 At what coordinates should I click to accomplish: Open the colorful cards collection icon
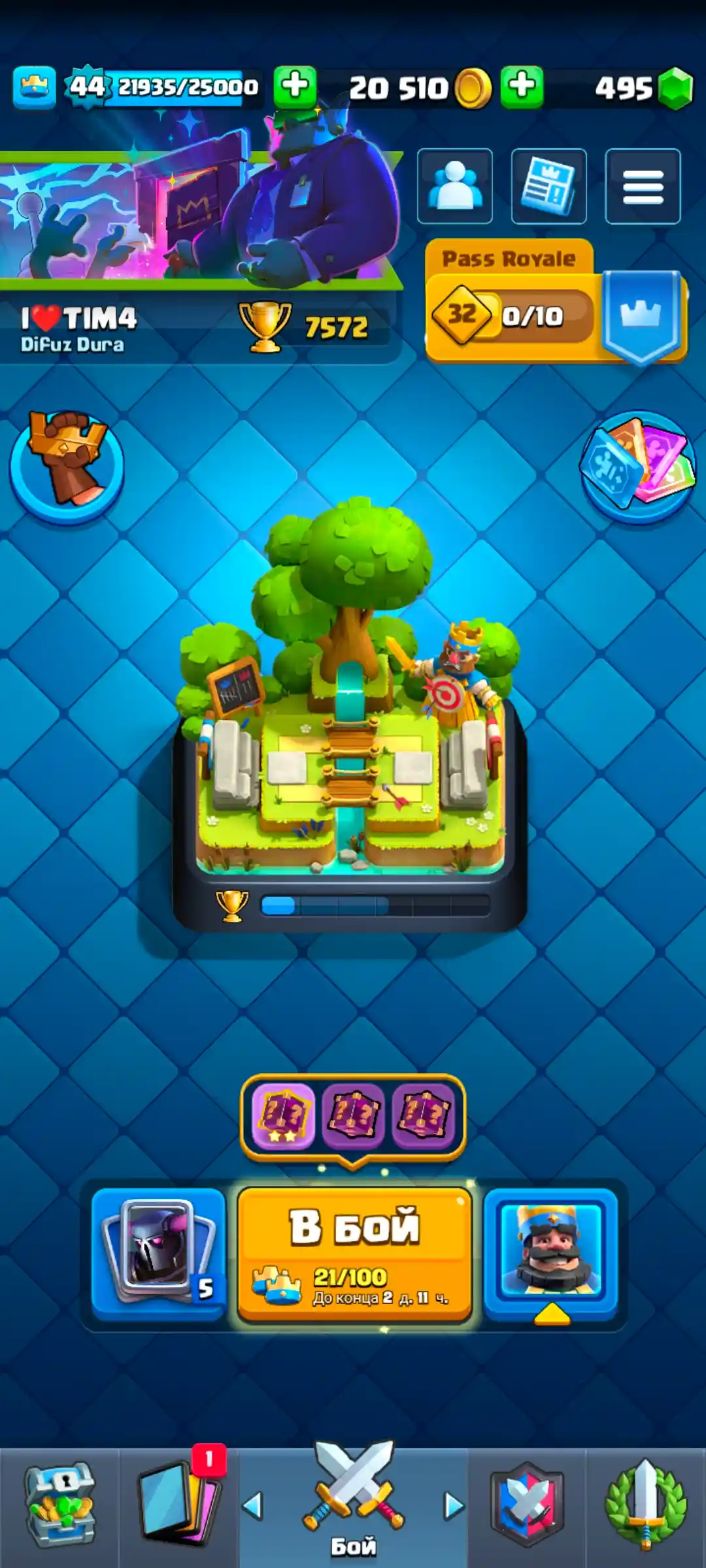point(638,465)
